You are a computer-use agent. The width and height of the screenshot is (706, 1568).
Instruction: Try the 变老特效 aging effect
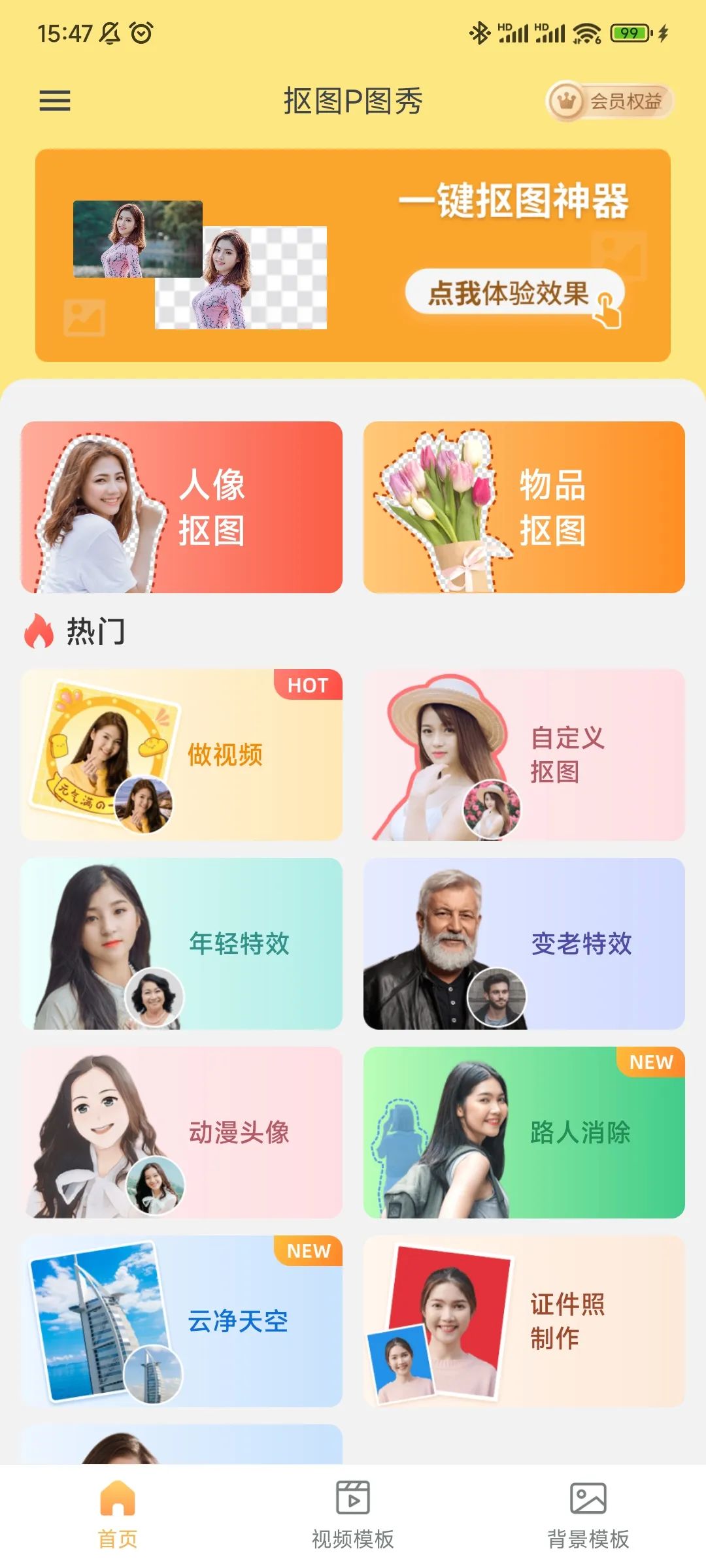pos(524,943)
